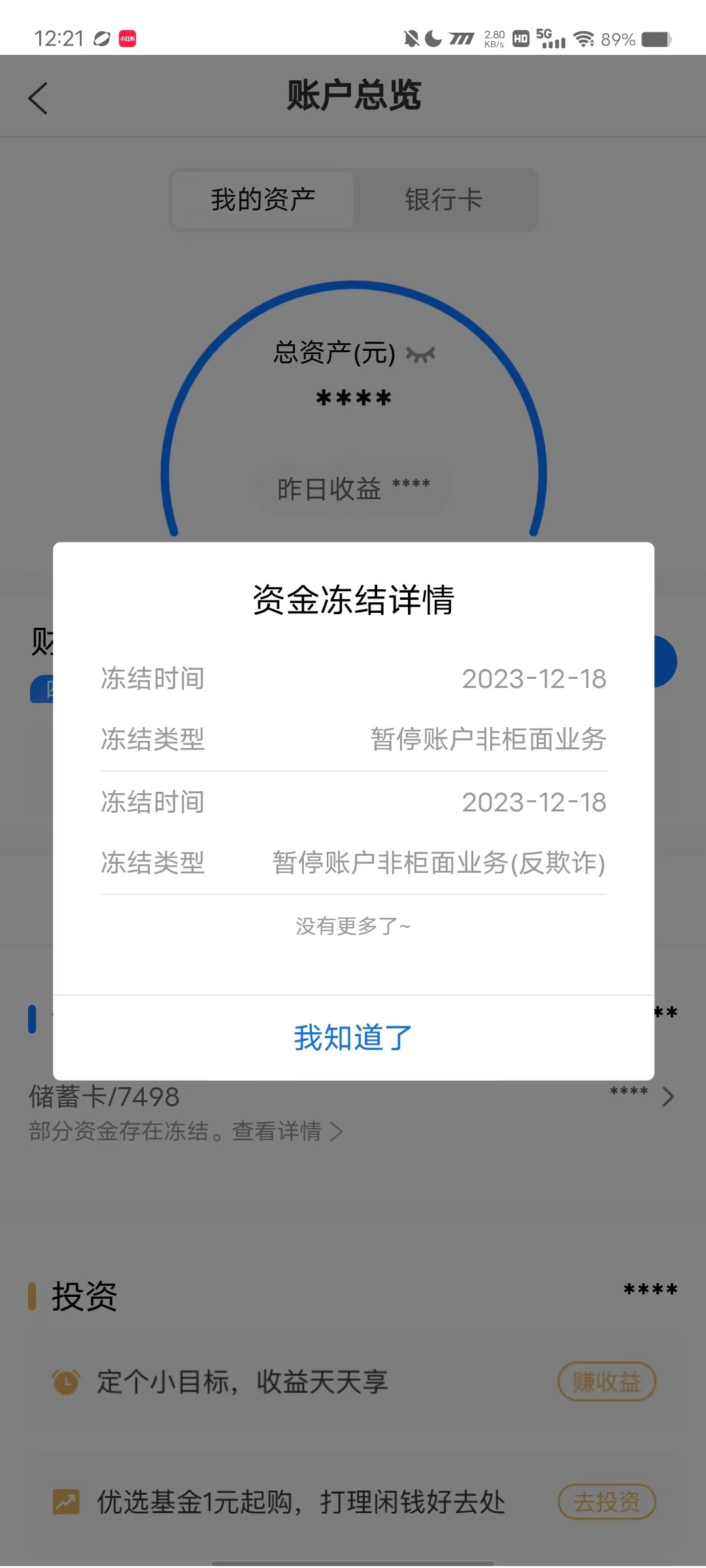Open 查看详情 for frozen funds
Screen dimensions: 706x1568
(x=286, y=1132)
